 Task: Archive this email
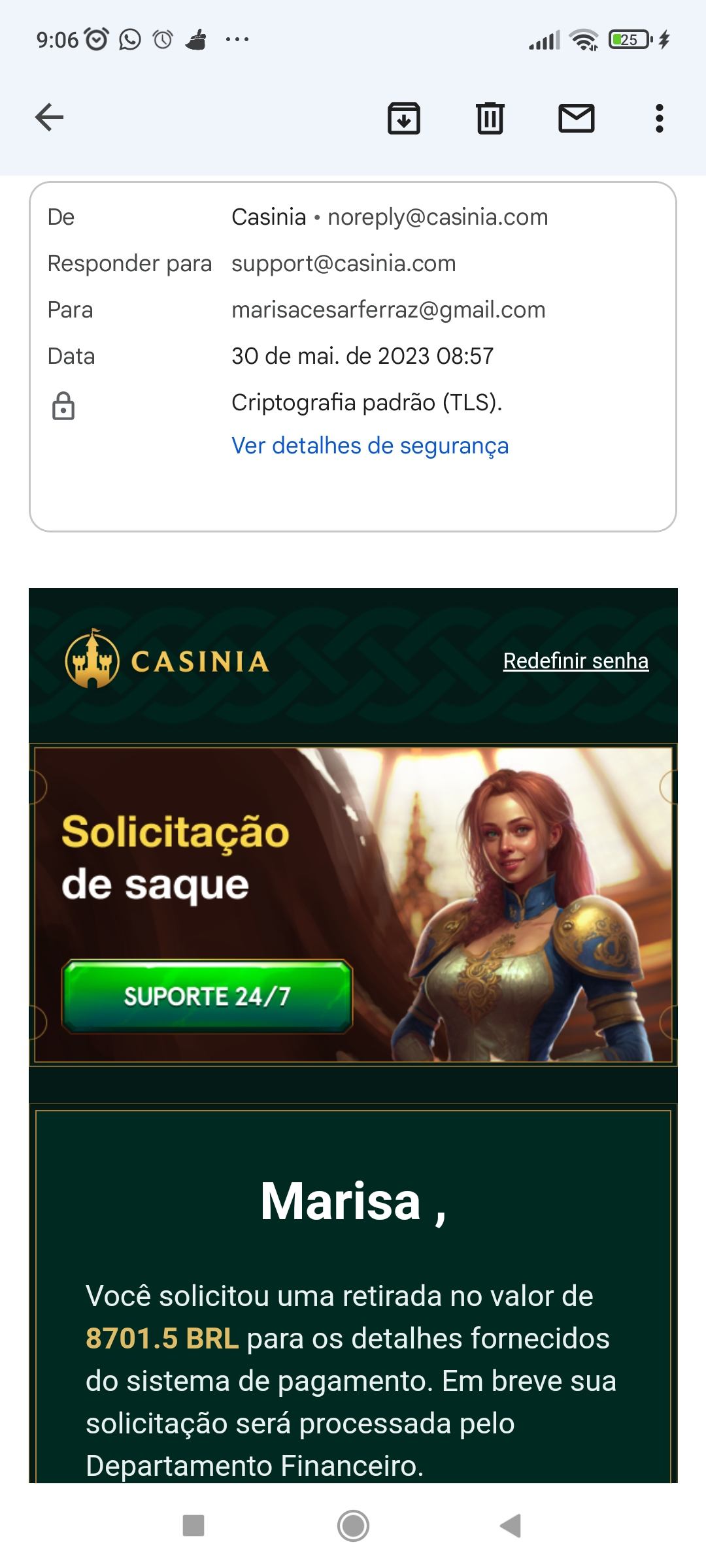coord(404,118)
